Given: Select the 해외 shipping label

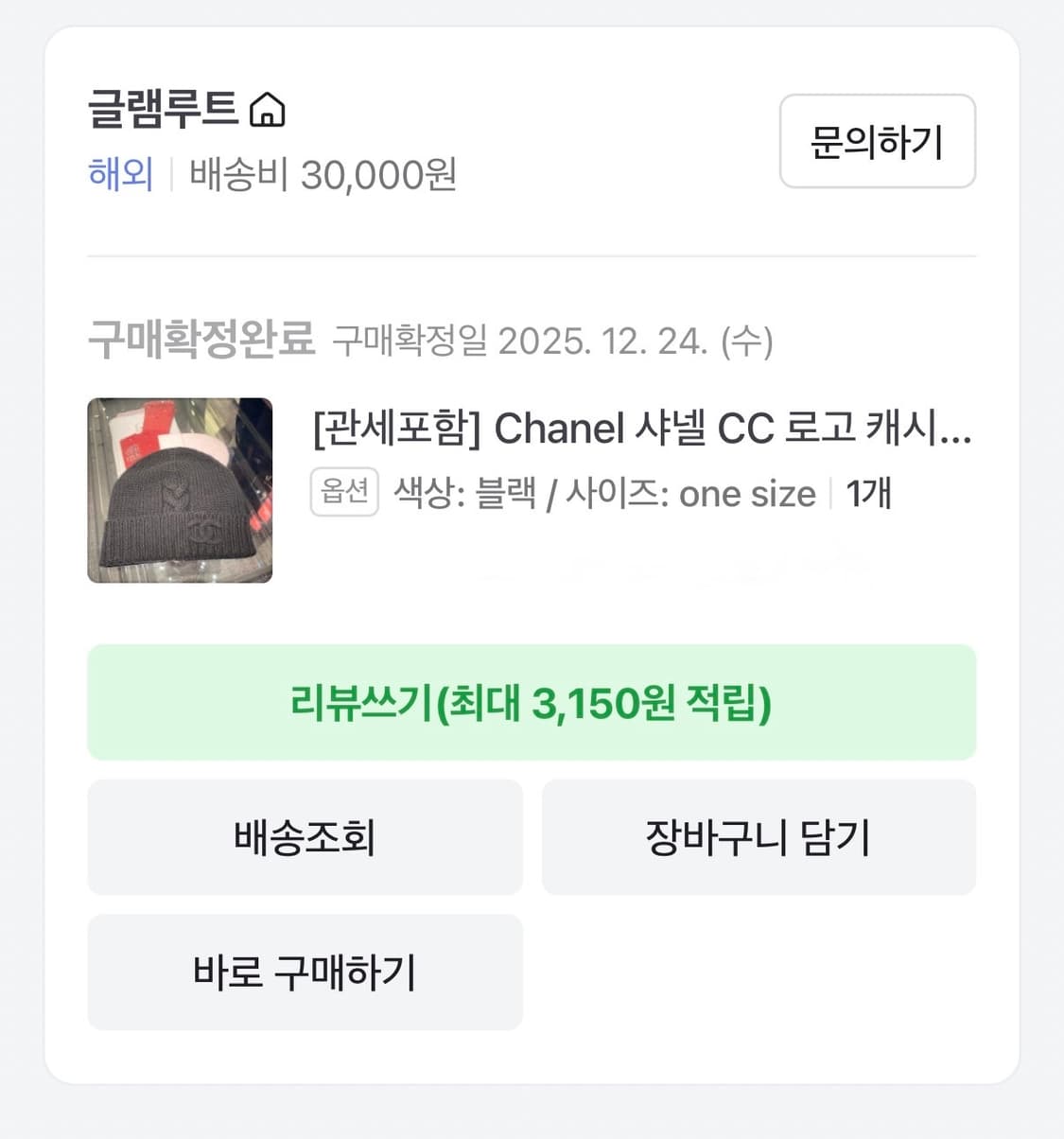Looking at the screenshot, I should [119, 174].
